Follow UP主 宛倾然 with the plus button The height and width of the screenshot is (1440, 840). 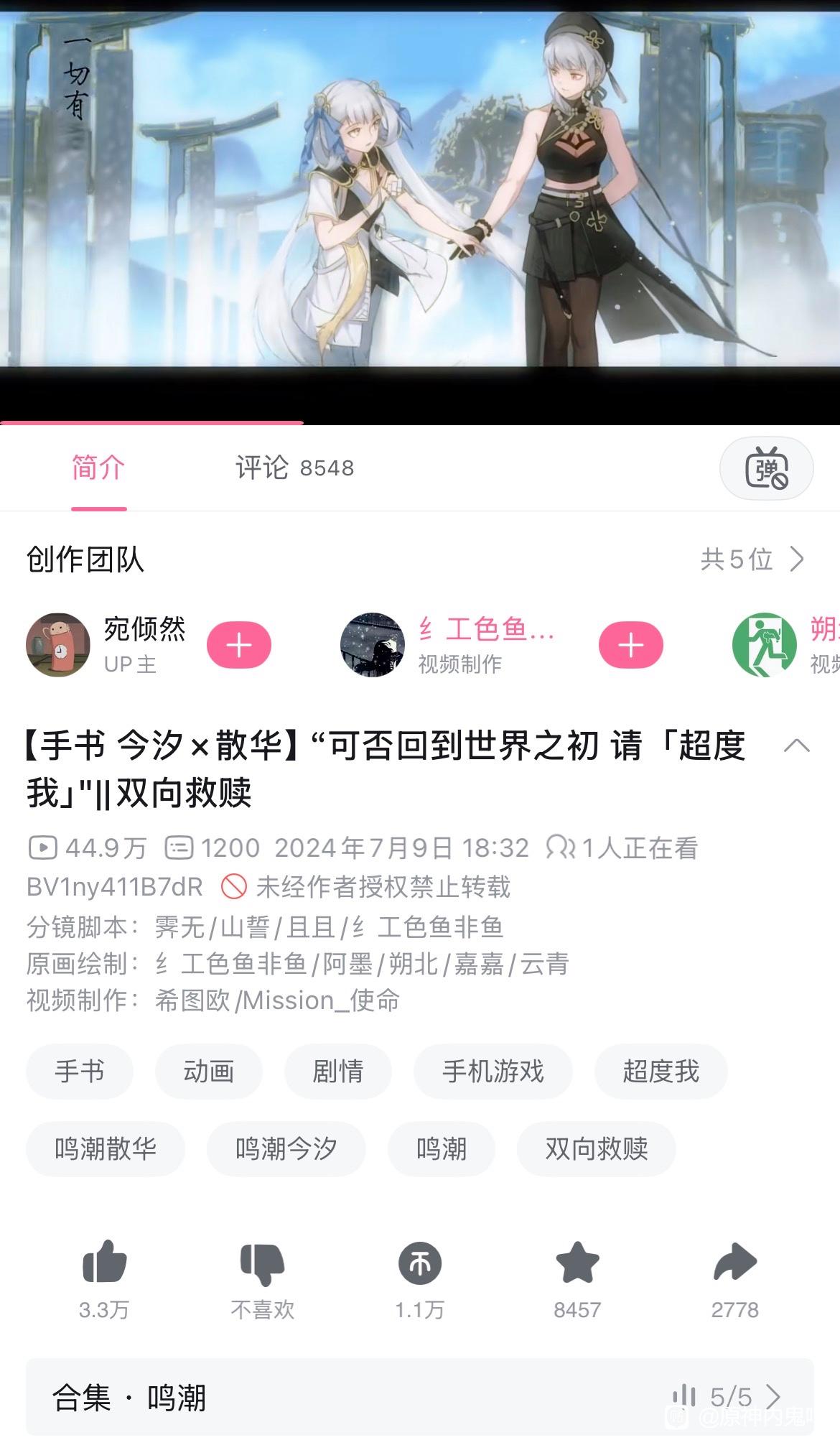tap(239, 645)
